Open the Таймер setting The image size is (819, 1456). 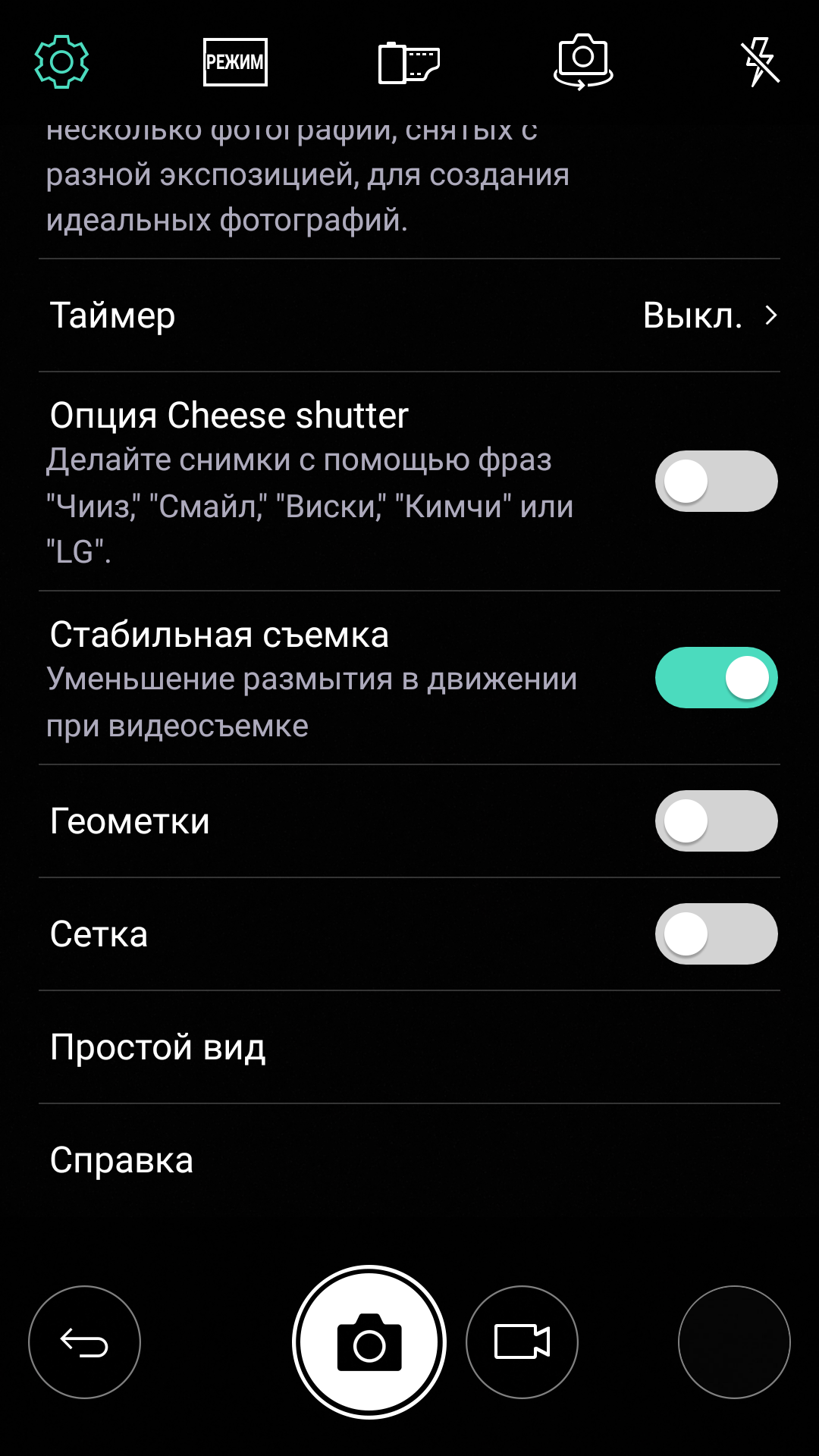(409, 315)
